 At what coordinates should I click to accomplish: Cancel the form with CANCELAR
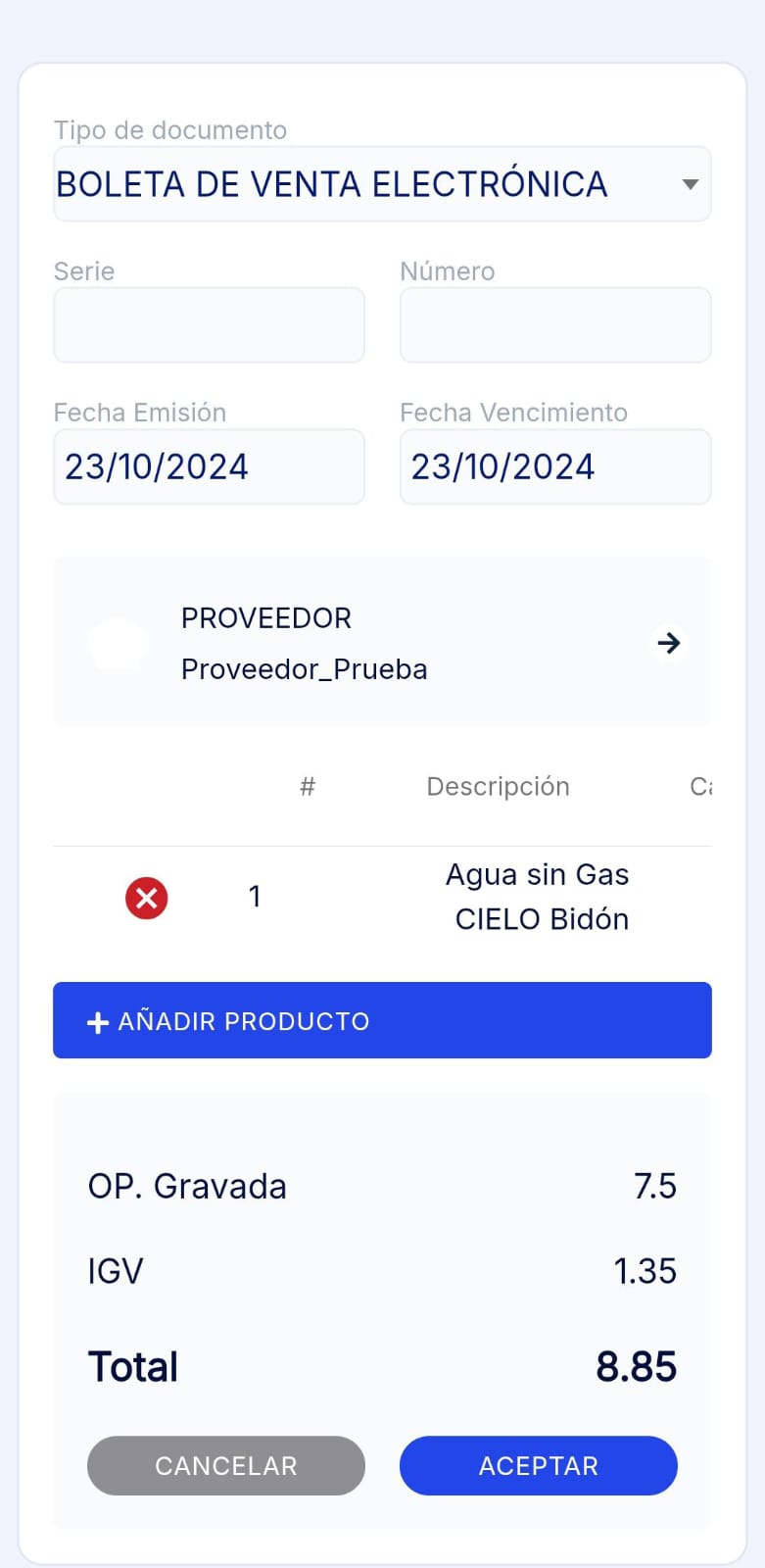(225, 1465)
